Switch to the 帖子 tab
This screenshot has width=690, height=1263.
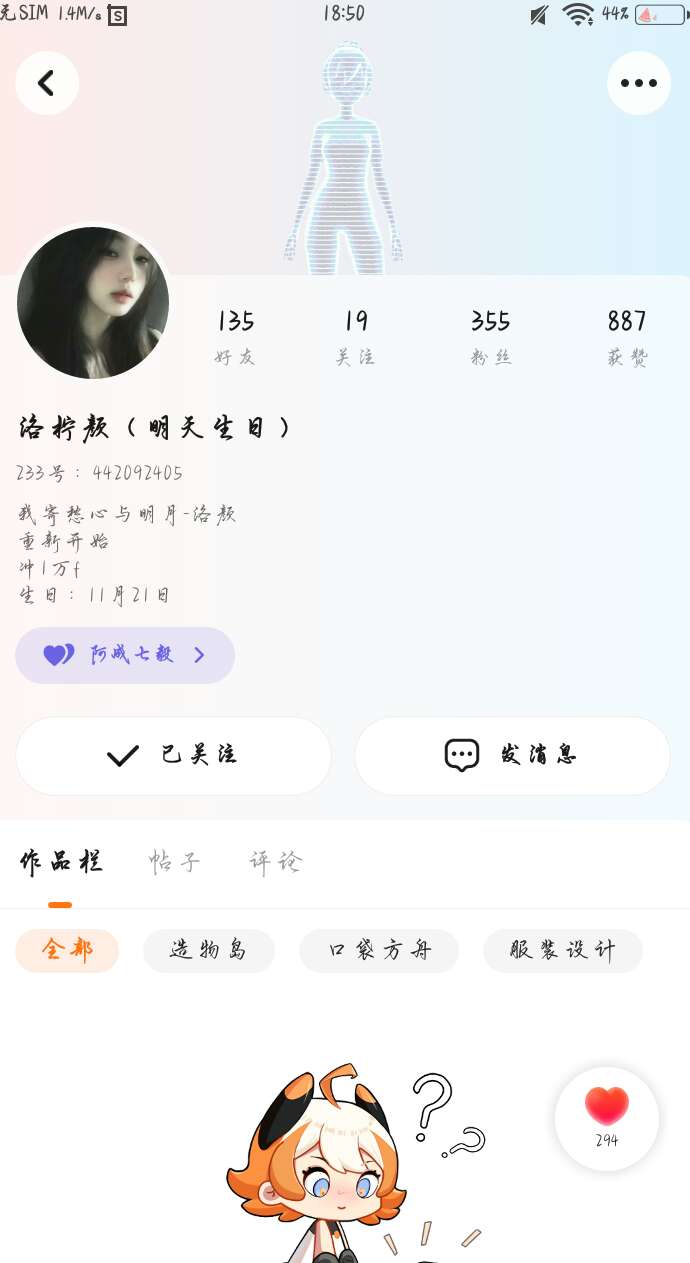point(175,862)
